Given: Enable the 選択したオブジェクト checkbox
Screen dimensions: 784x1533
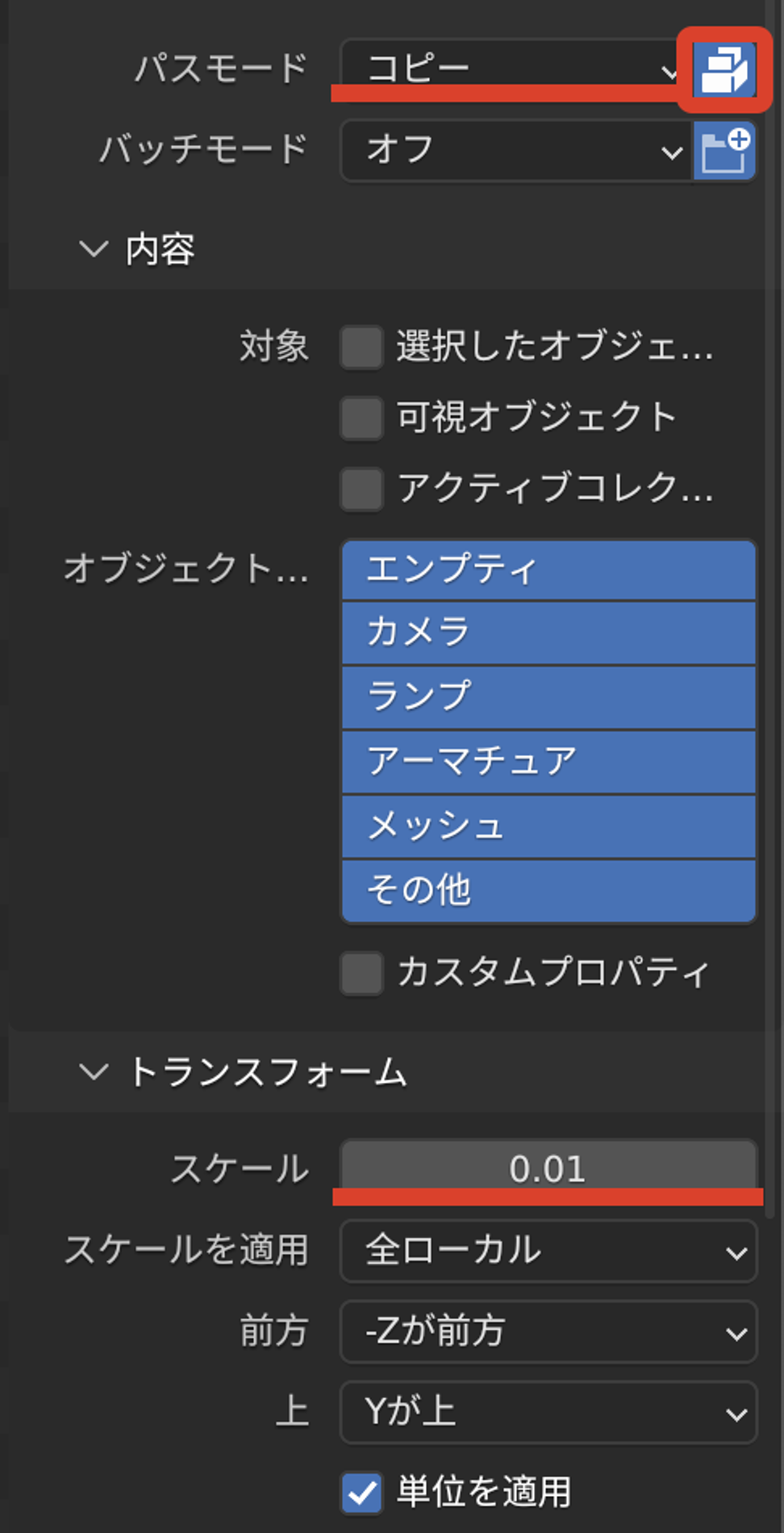Looking at the screenshot, I should [361, 348].
